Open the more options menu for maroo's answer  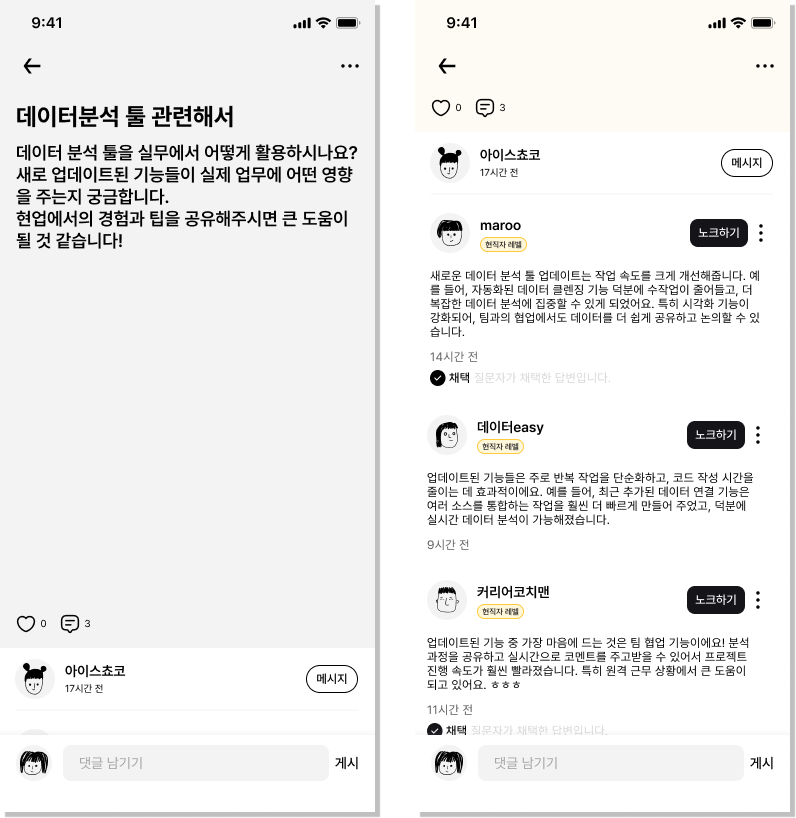point(761,233)
